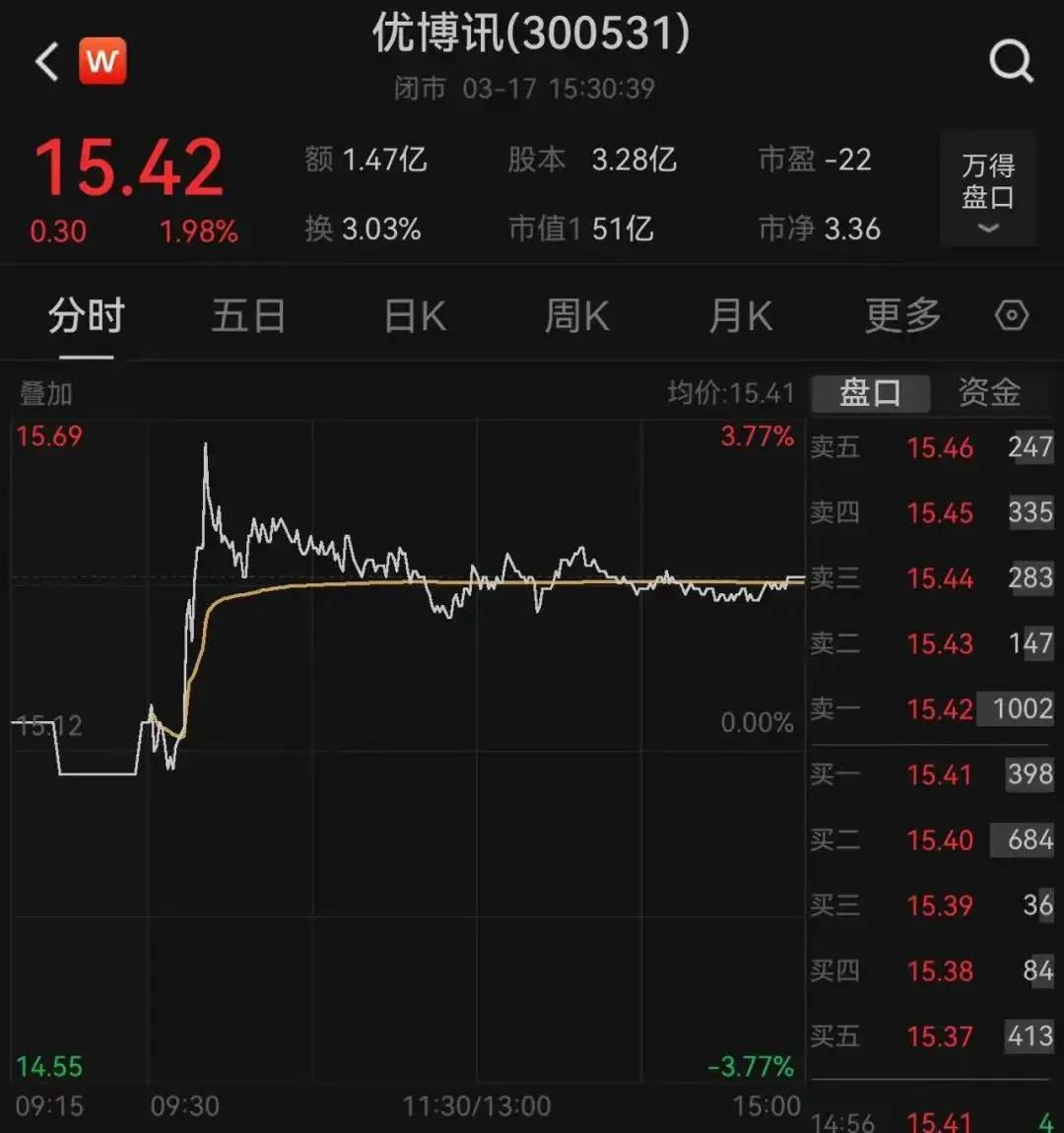The height and width of the screenshot is (1133, 1064).
Task: Select the 日K candlestick chart icon tab
Action: click(x=414, y=315)
